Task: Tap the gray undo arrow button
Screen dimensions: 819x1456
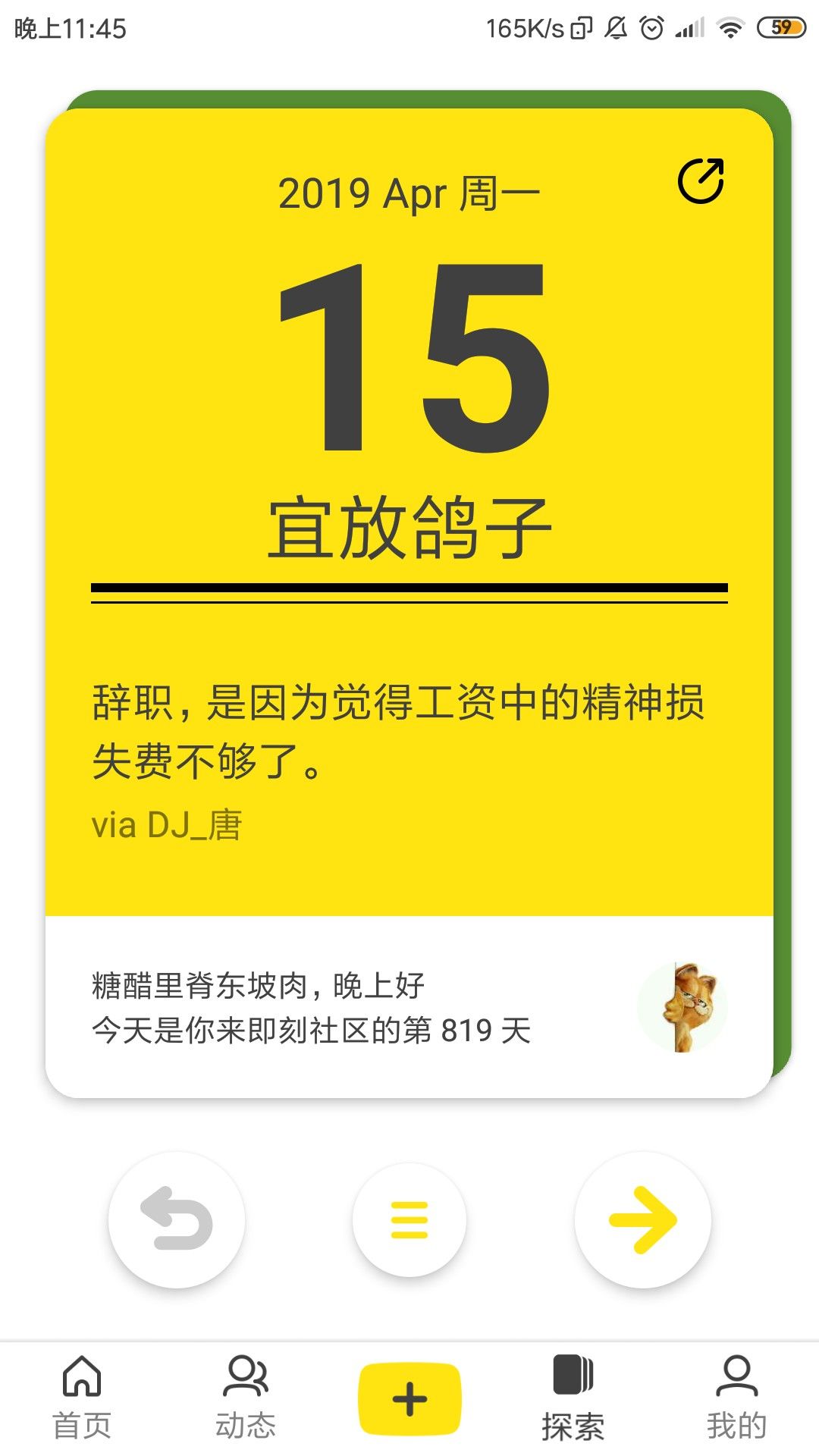Action: 177,1219
